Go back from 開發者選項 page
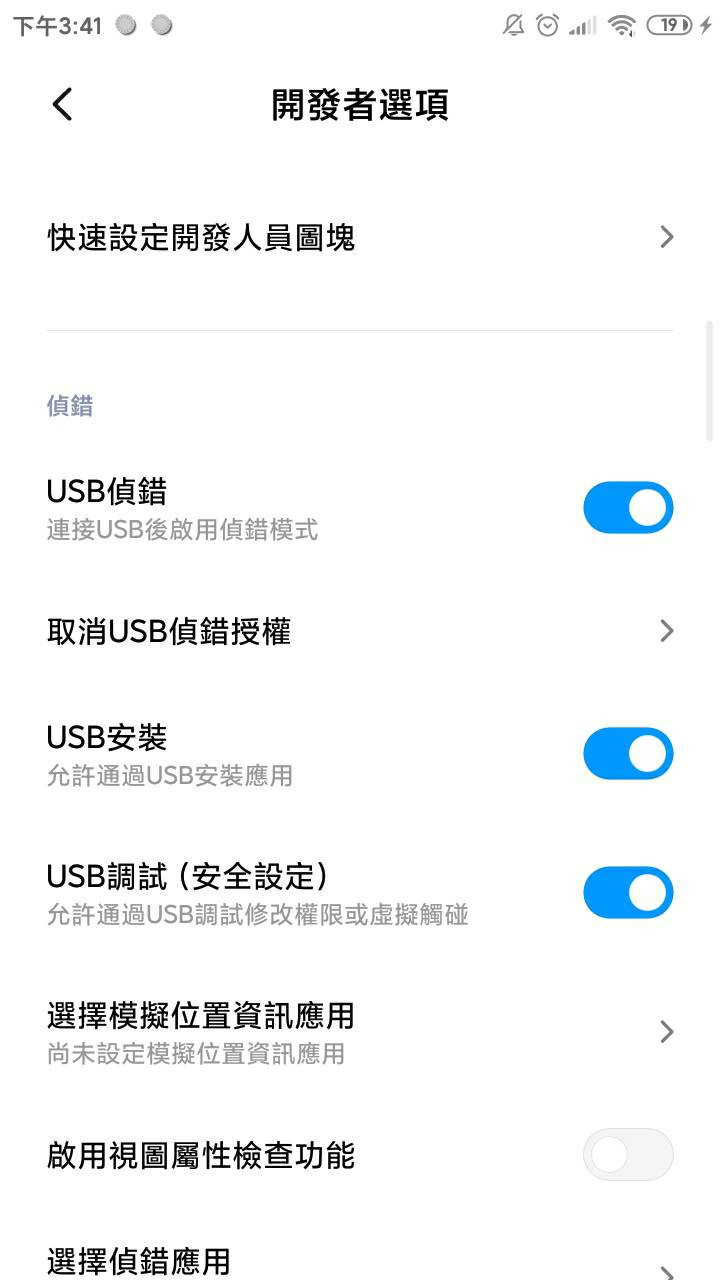Viewport: 720px width, 1280px height. pyautogui.click(x=62, y=104)
